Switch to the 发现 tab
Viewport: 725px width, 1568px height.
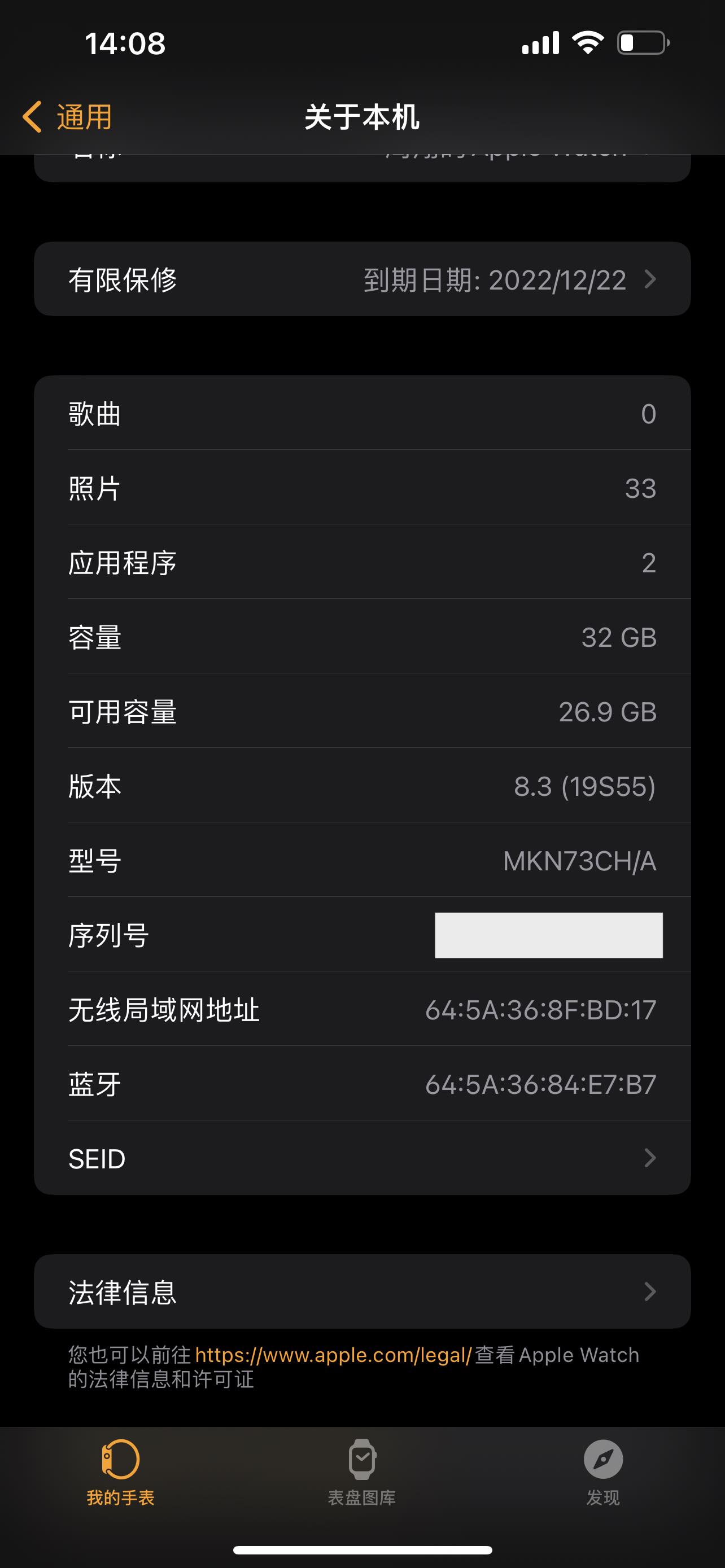tap(602, 1470)
